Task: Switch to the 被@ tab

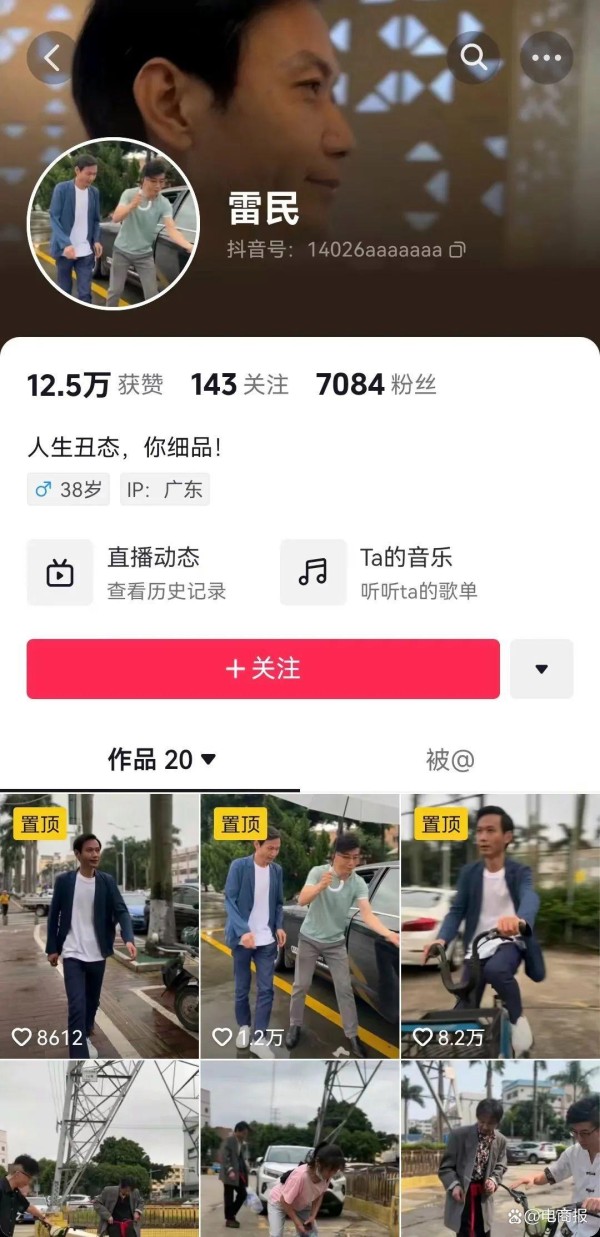Action: 449,760
